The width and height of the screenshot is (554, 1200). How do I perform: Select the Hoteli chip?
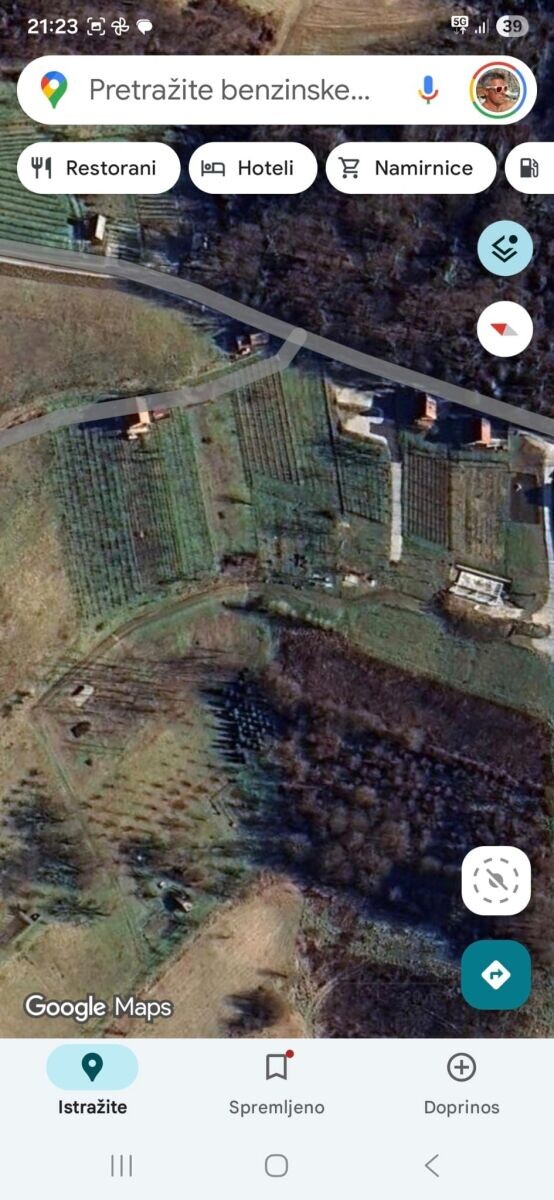coord(252,168)
